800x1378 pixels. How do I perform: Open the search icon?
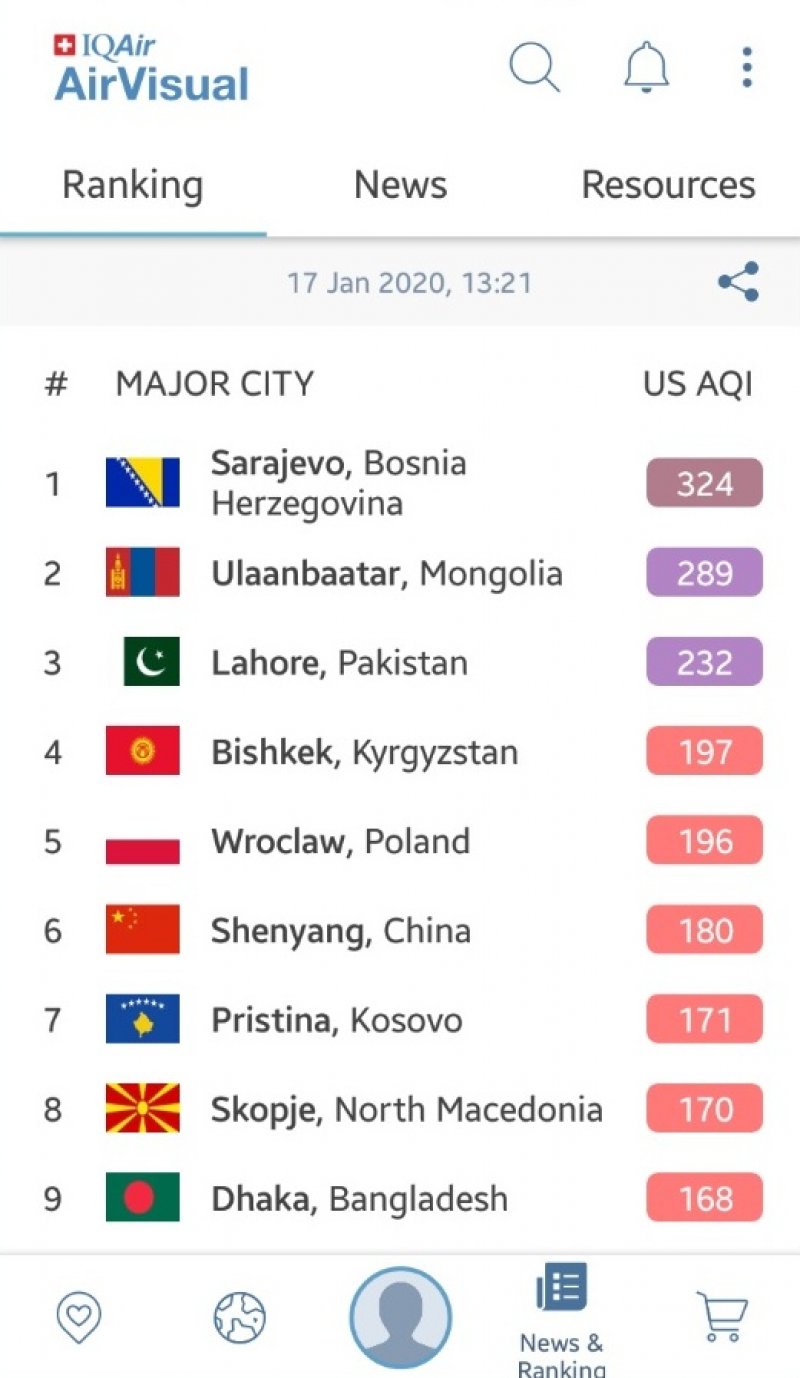pyautogui.click(x=534, y=68)
